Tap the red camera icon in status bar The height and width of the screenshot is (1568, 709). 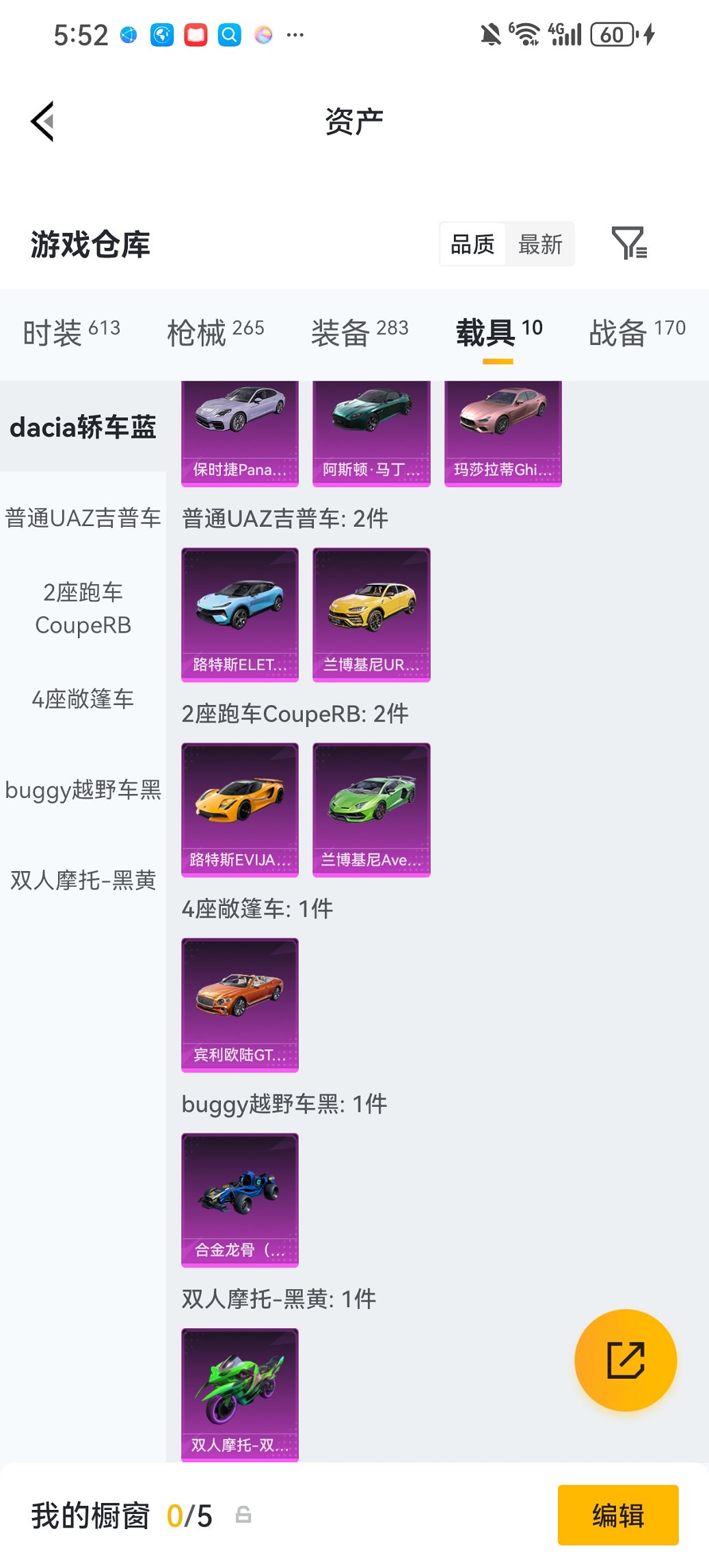[196, 33]
